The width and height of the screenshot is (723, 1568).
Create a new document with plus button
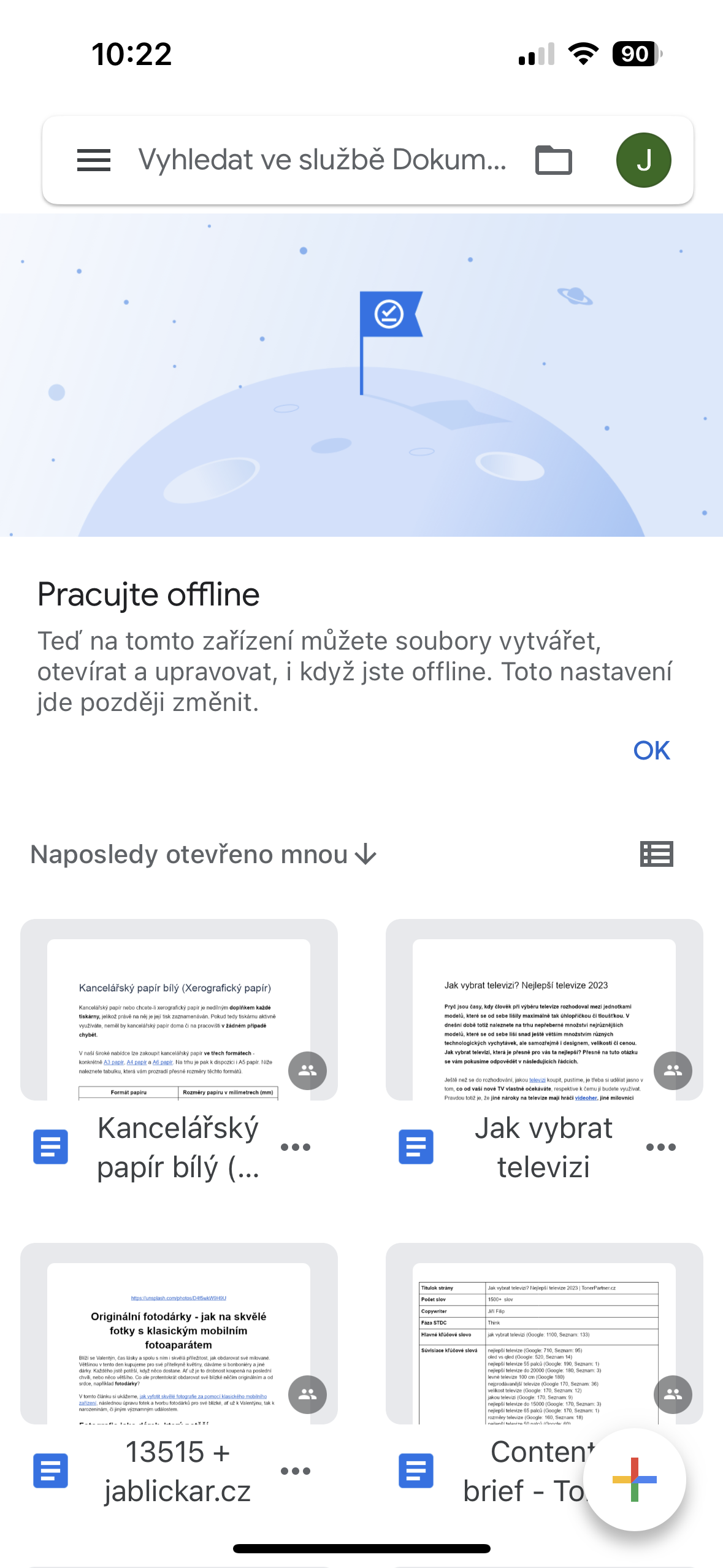click(x=634, y=1479)
